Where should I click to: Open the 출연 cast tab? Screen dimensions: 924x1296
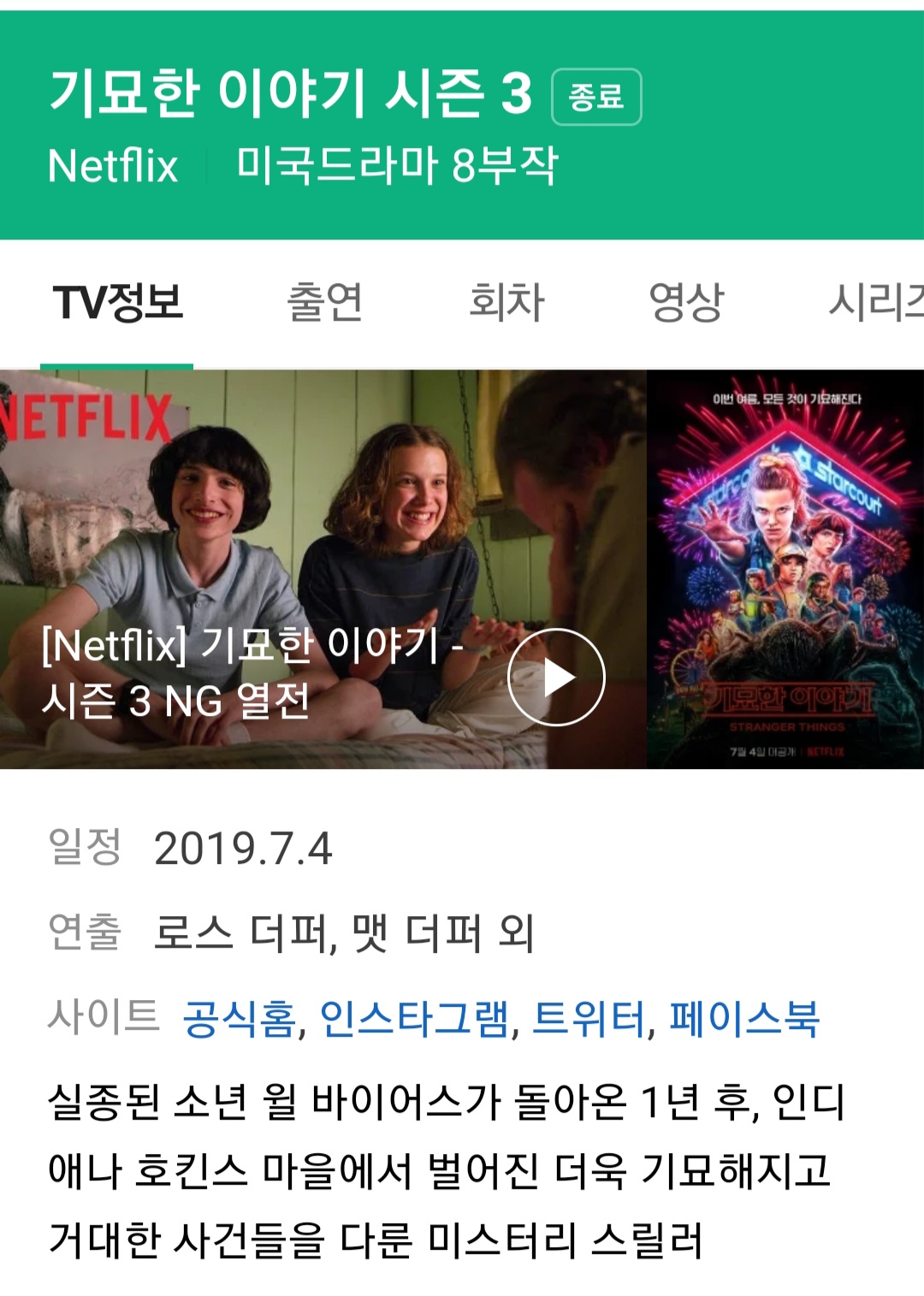click(x=324, y=302)
